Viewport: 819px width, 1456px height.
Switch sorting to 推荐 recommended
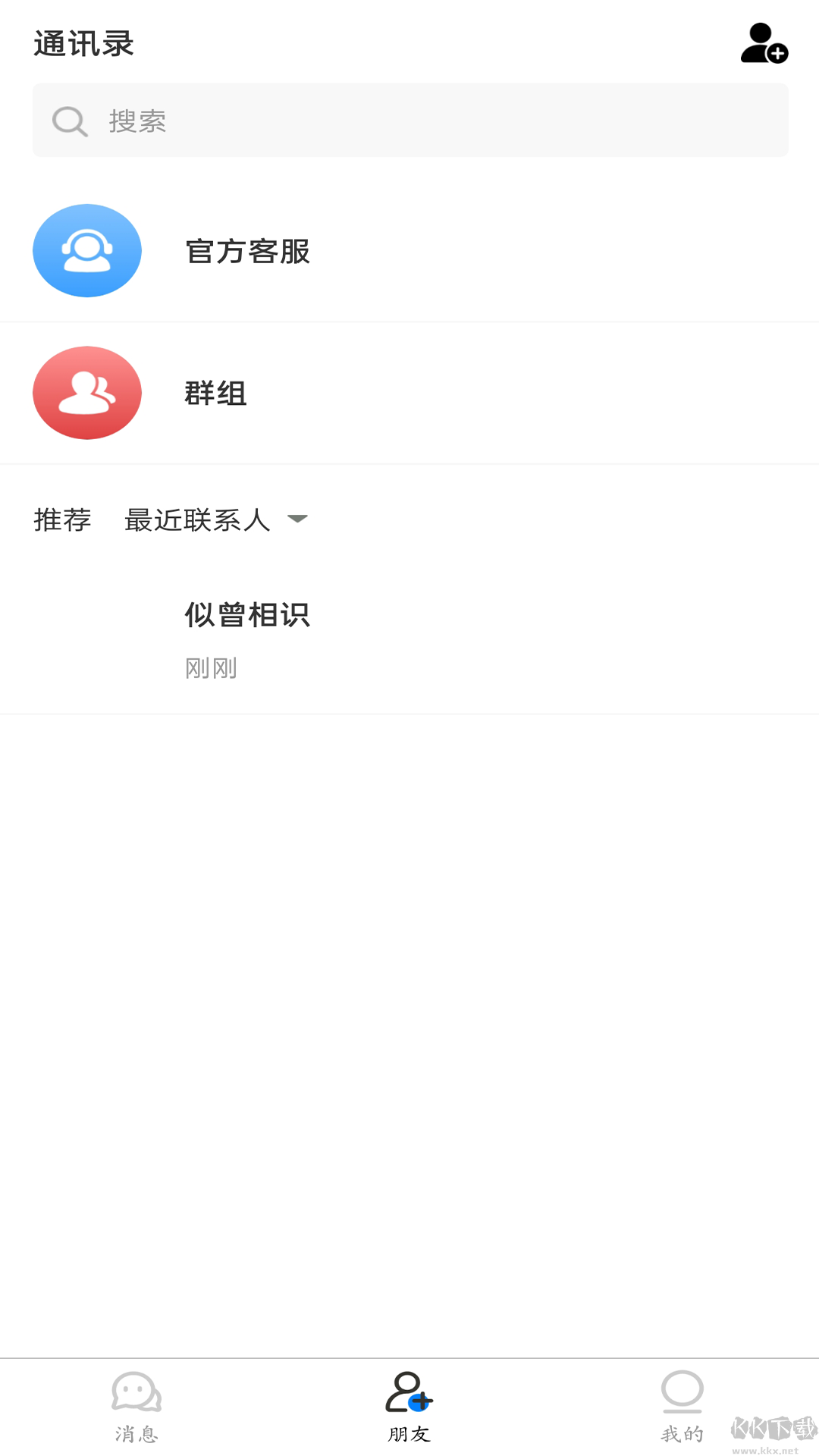coord(62,519)
